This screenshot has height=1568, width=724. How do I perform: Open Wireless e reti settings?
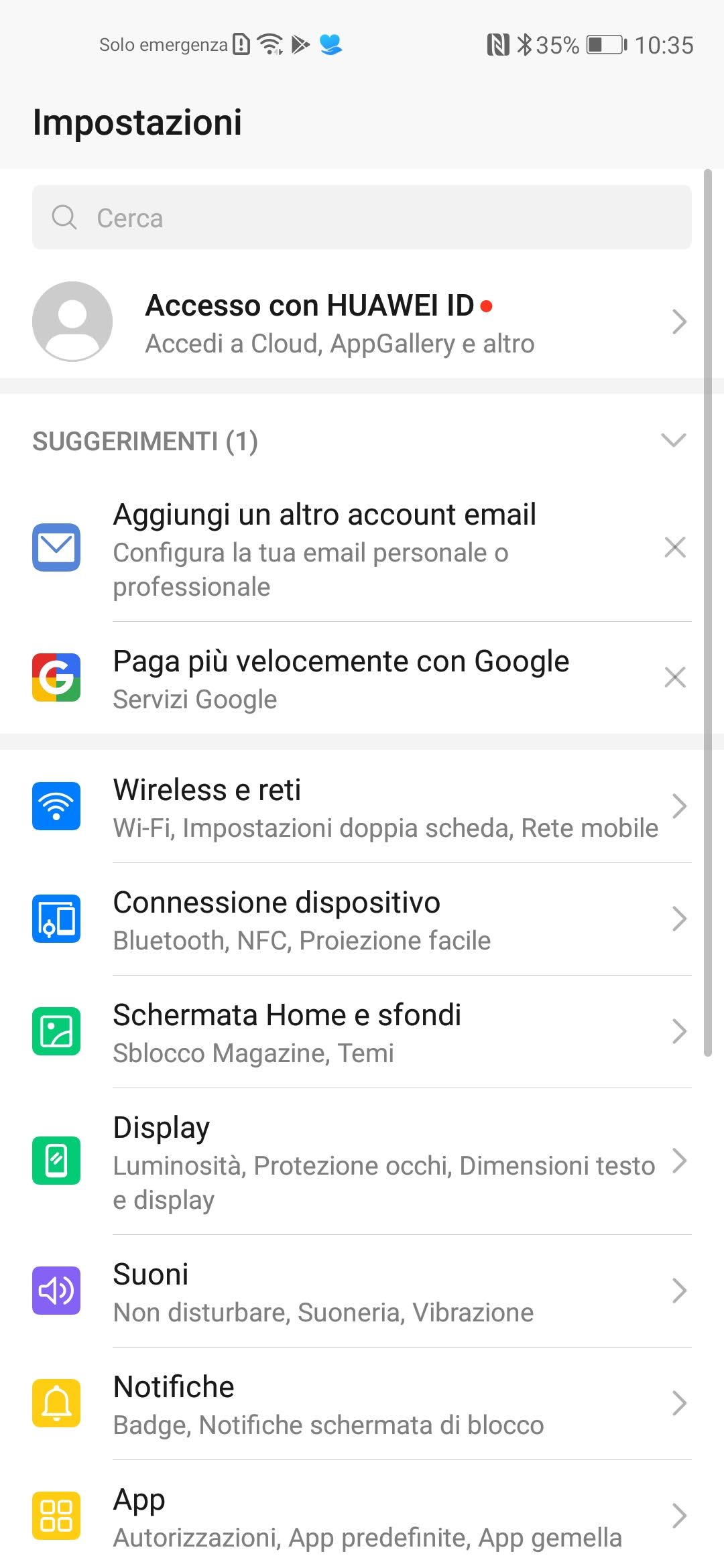362,807
